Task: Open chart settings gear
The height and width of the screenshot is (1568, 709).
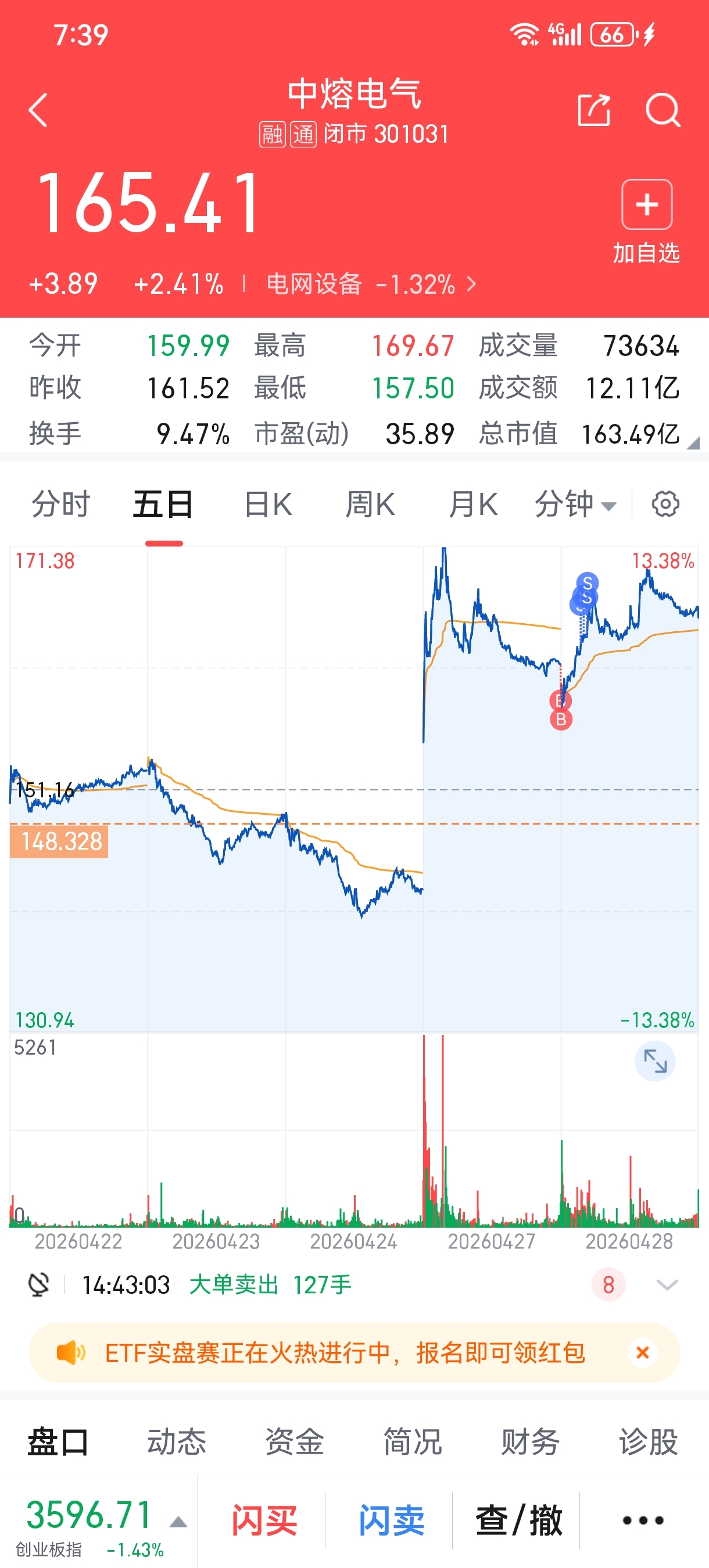Action: click(665, 504)
